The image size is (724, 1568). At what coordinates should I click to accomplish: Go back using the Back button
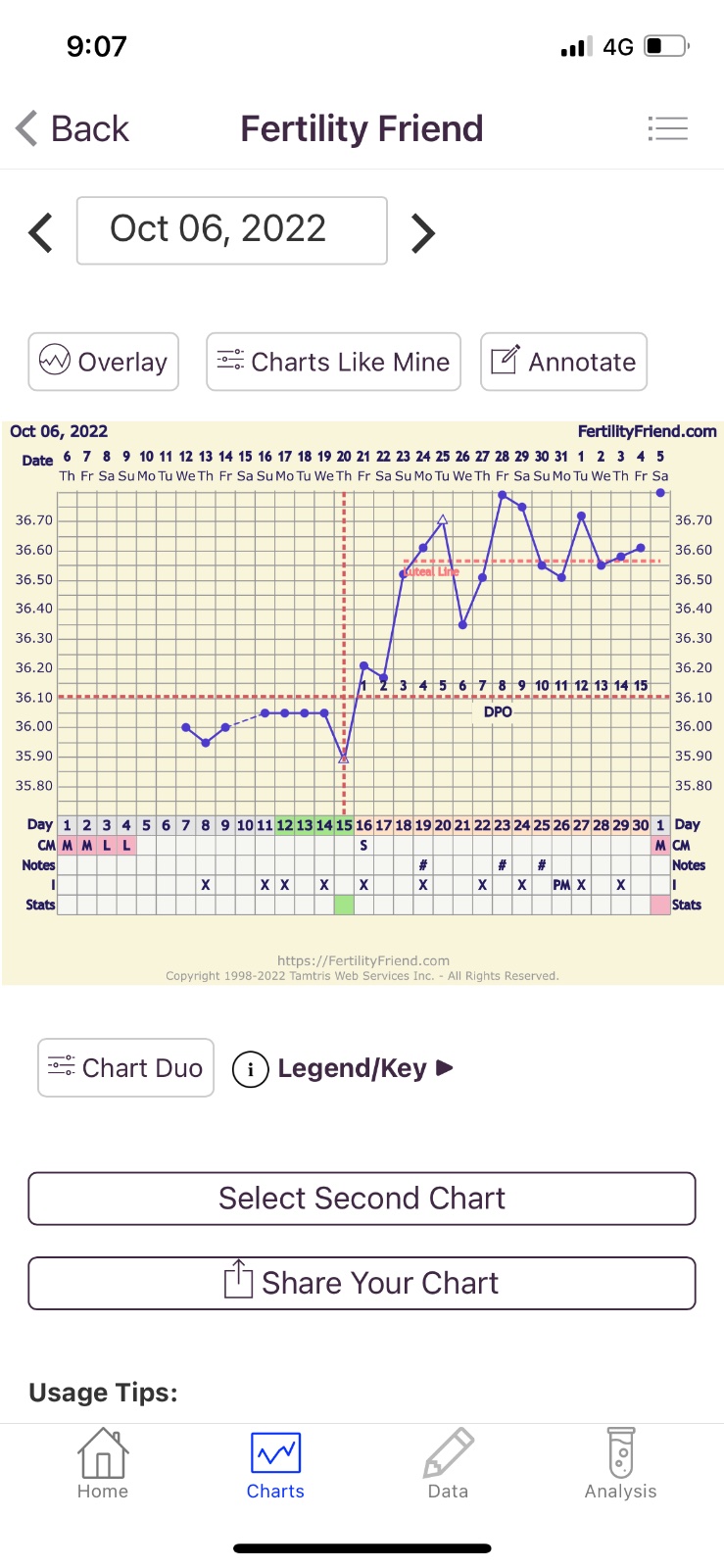73,128
